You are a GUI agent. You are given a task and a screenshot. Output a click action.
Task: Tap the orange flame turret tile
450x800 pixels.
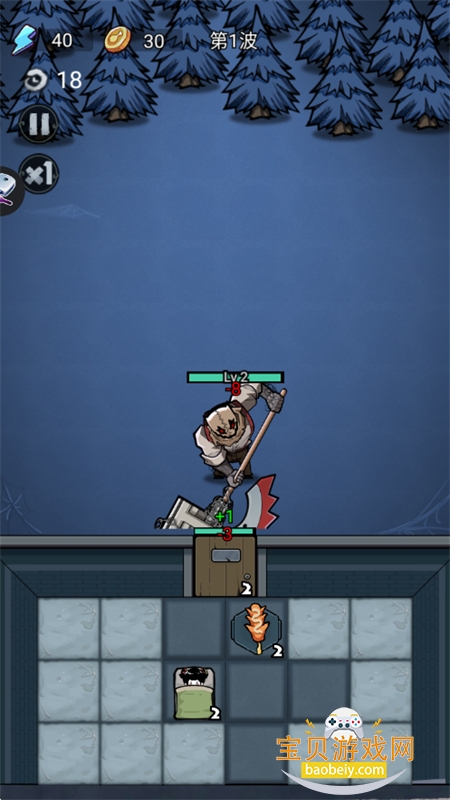click(x=256, y=630)
